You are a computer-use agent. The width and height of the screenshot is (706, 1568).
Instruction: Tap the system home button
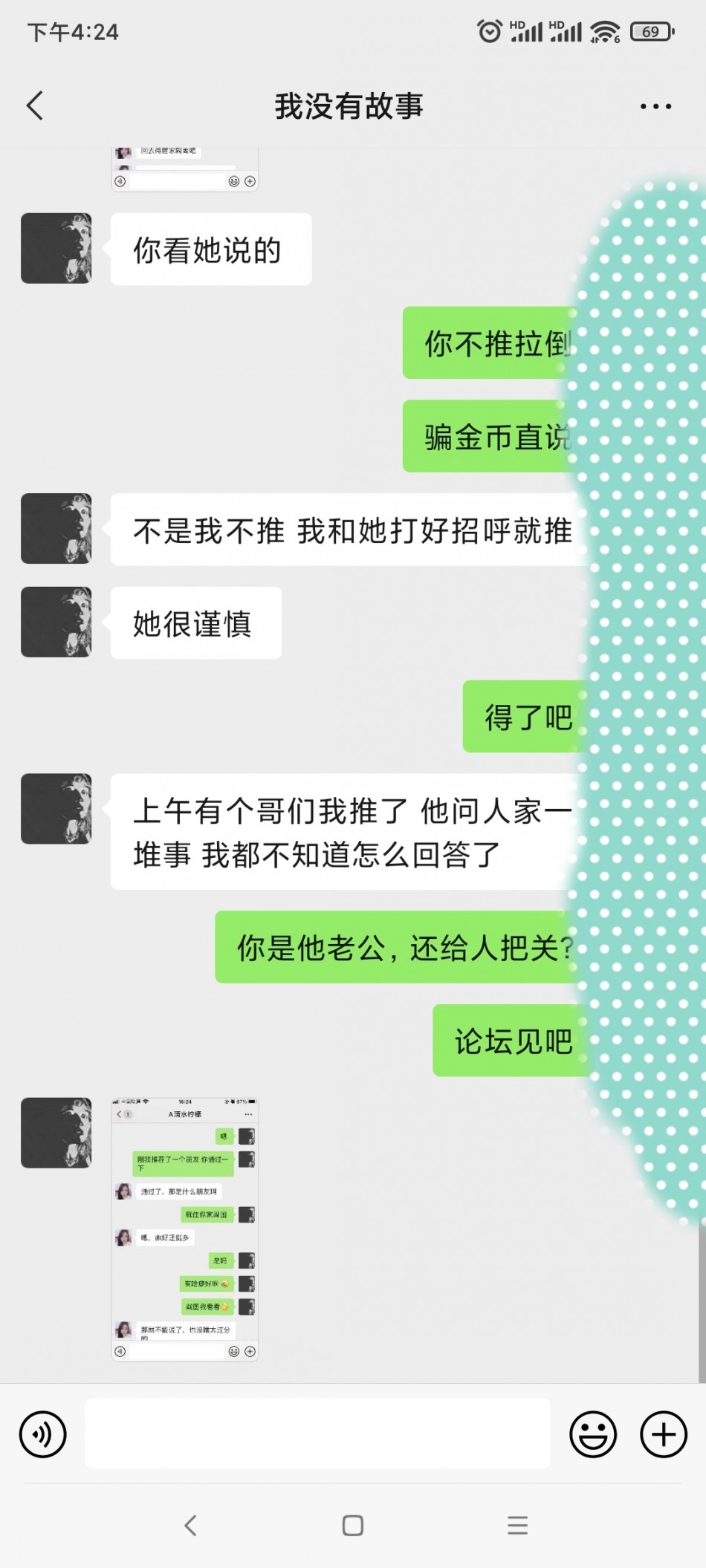(353, 1526)
